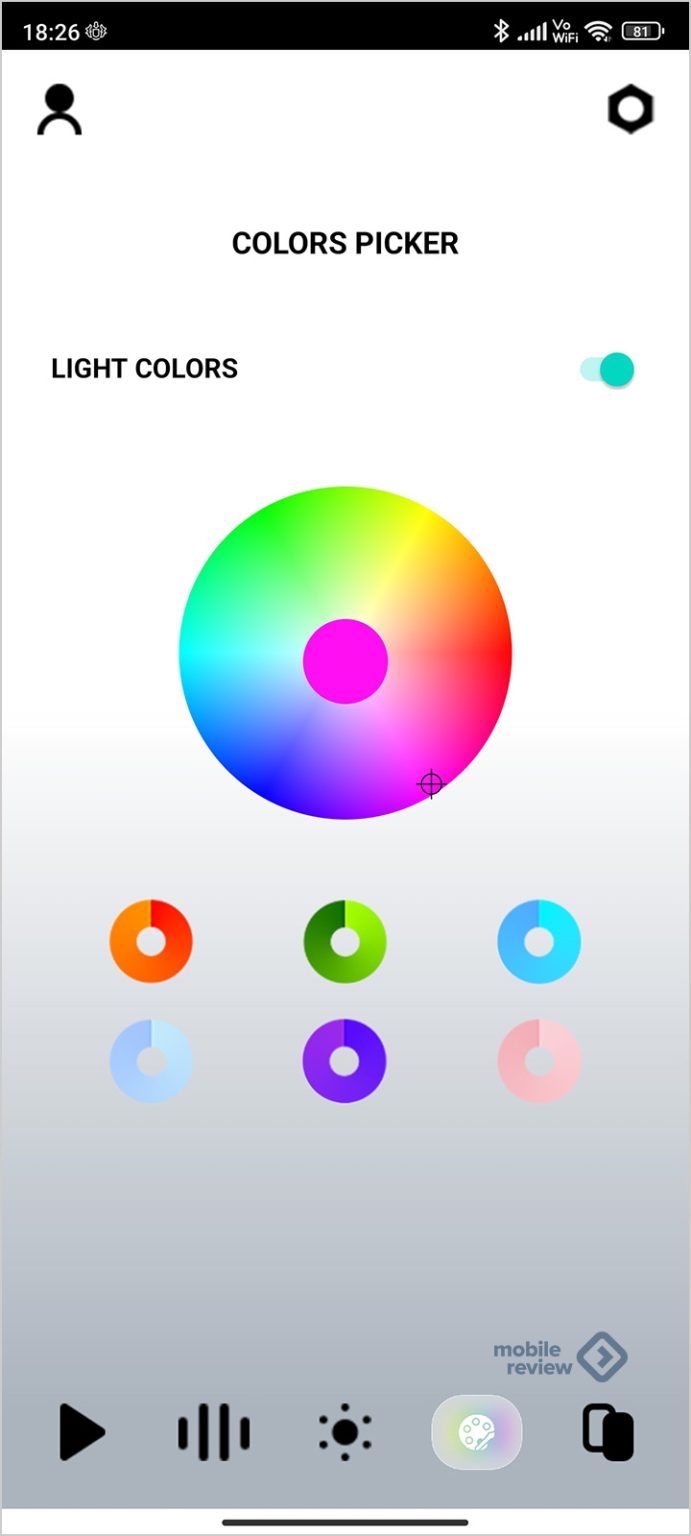Turn off the Light Colors switch
Viewport: 691px width, 1536px height.
tap(608, 369)
